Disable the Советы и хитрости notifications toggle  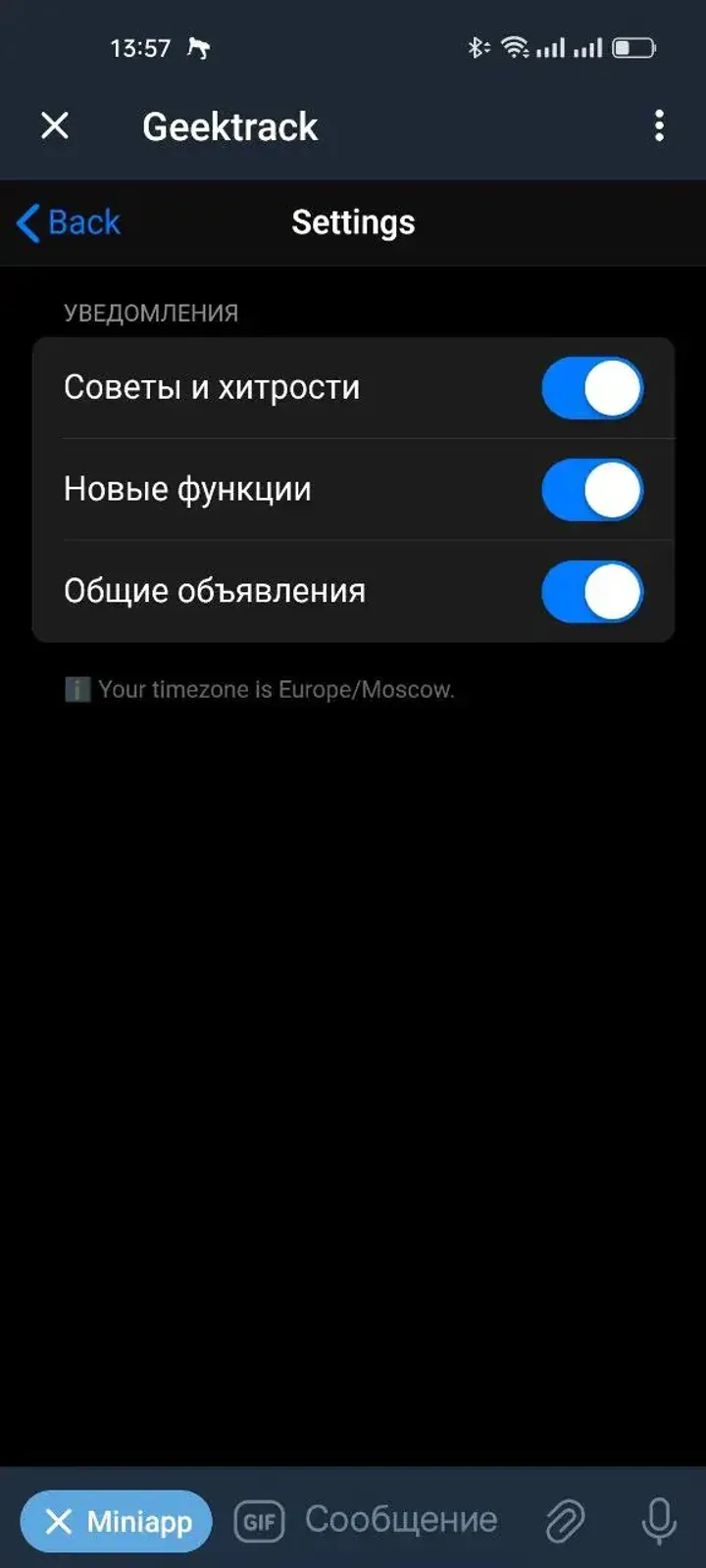592,388
